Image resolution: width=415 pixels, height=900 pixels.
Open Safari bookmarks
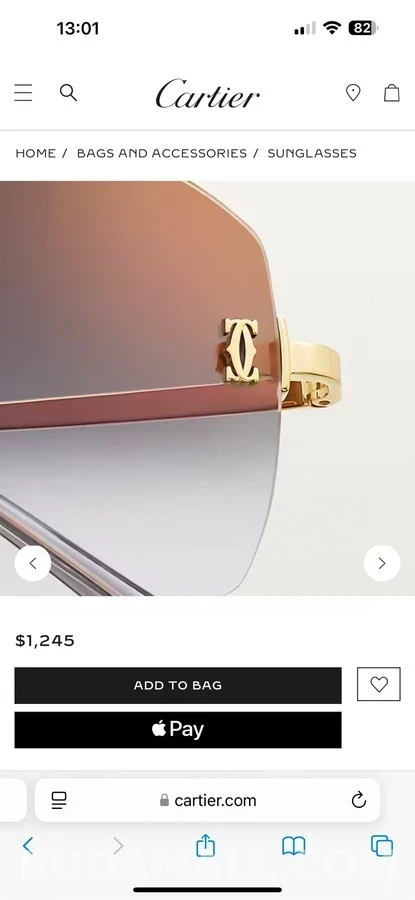pos(293,845)
